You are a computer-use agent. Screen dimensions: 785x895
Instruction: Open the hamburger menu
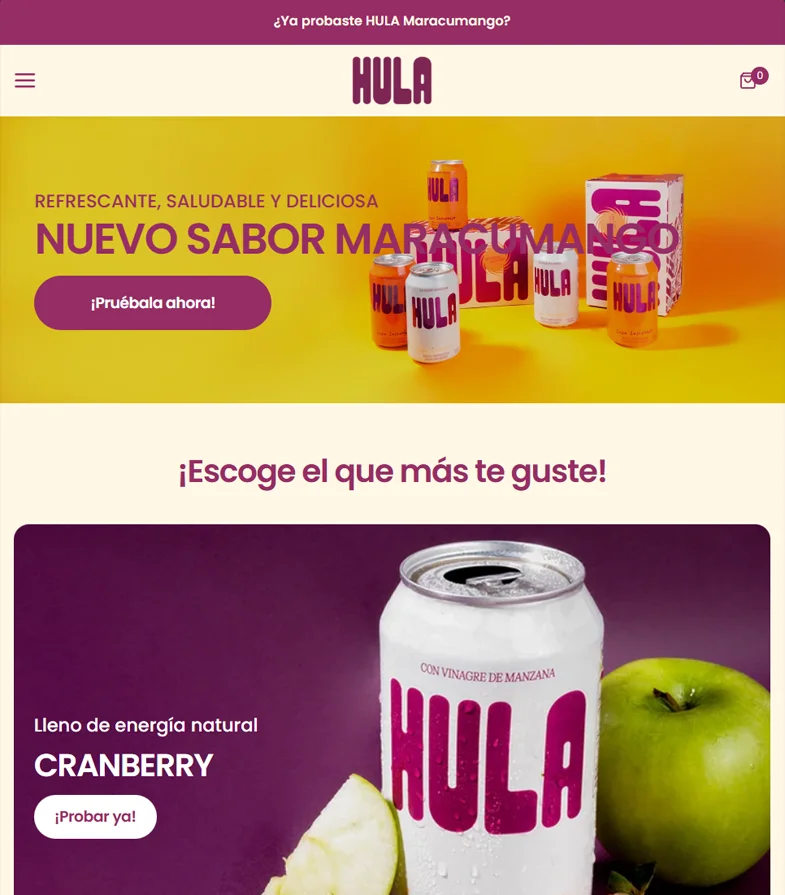pos(25,81)
